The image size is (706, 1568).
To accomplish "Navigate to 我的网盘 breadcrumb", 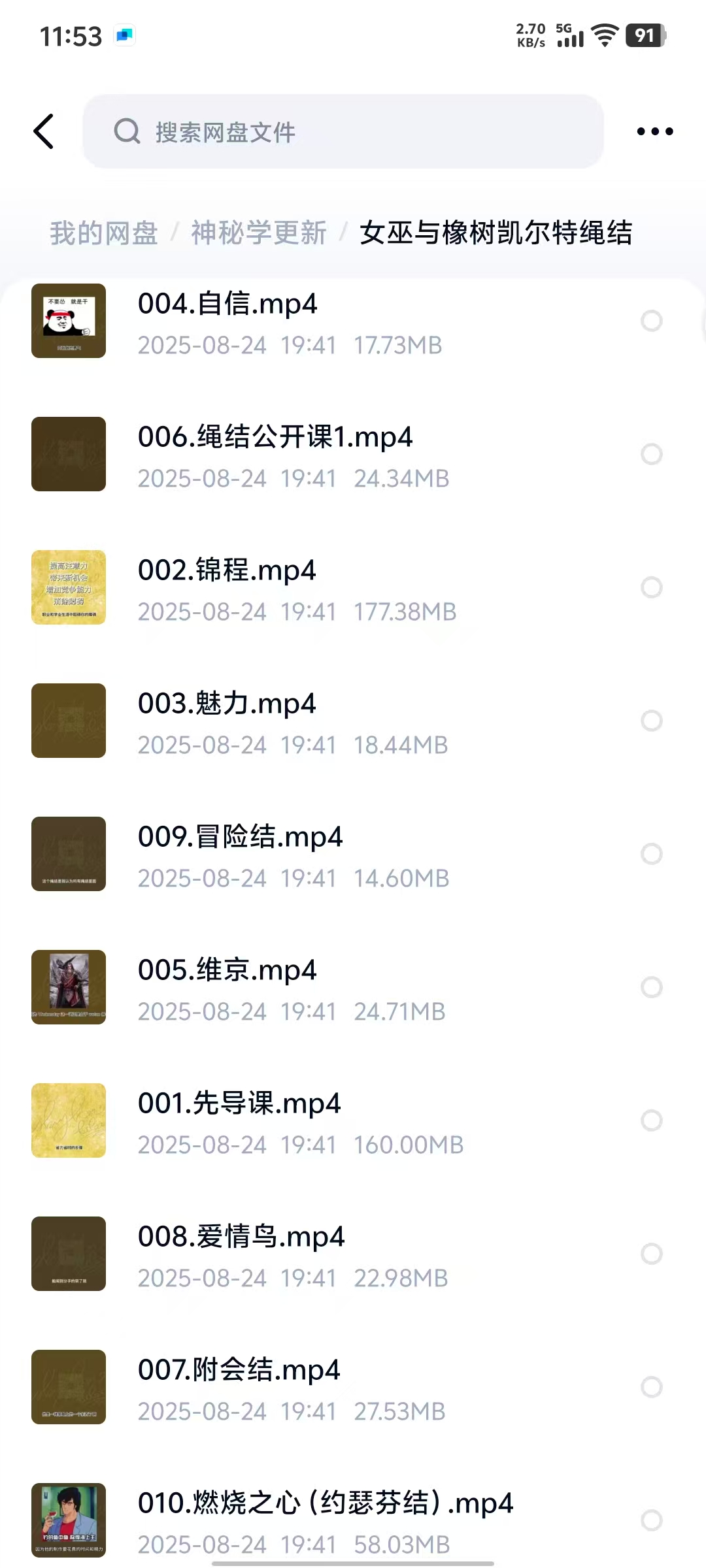I will point(104,233).
